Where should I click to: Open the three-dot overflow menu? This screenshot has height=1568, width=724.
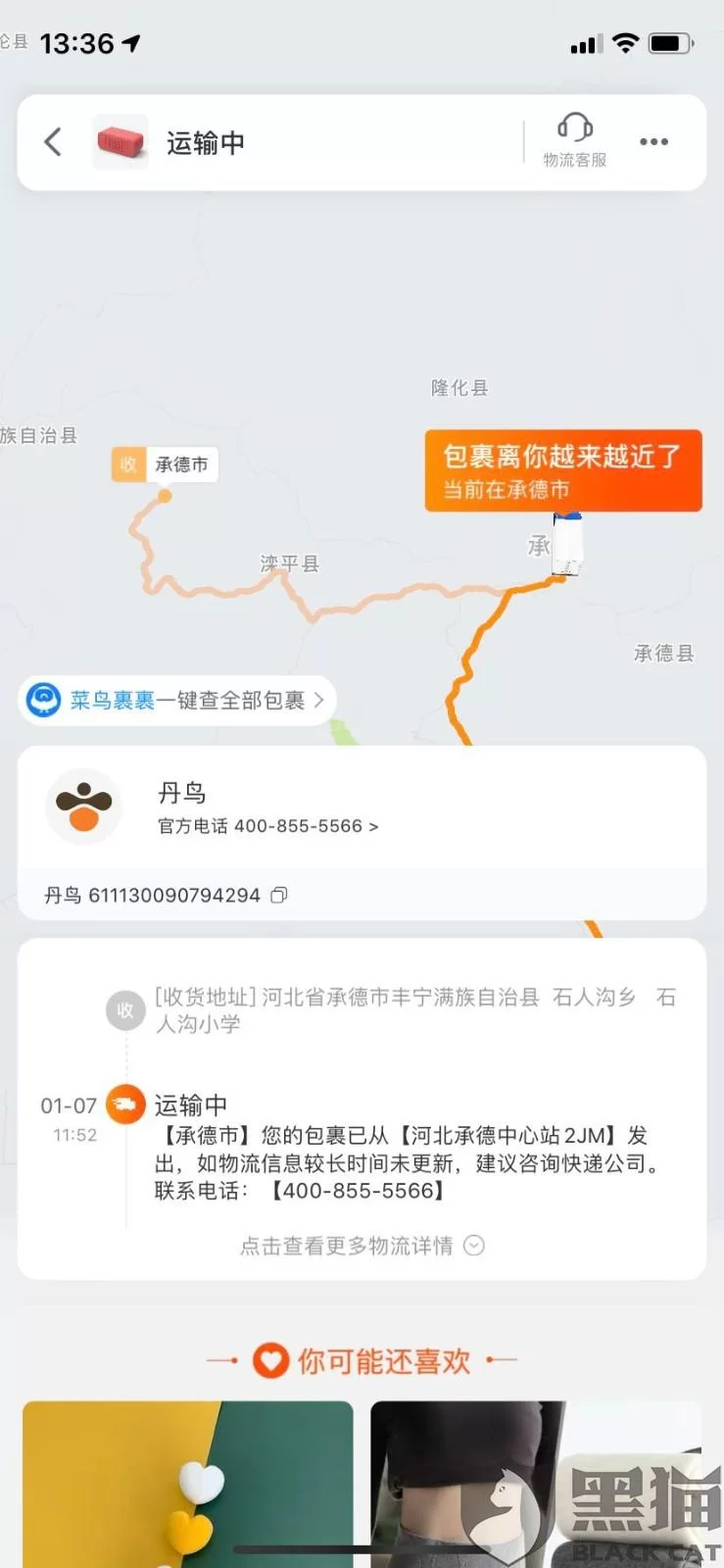click(653, 142)
